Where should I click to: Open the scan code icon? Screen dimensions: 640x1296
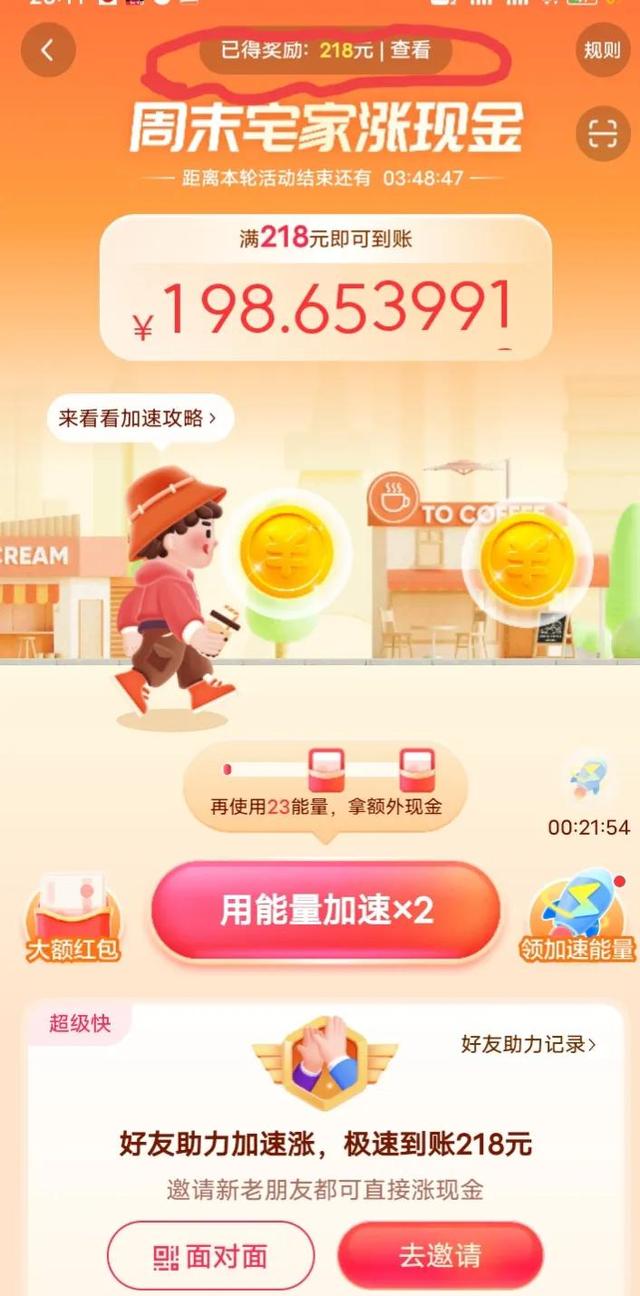pos(602,134)
